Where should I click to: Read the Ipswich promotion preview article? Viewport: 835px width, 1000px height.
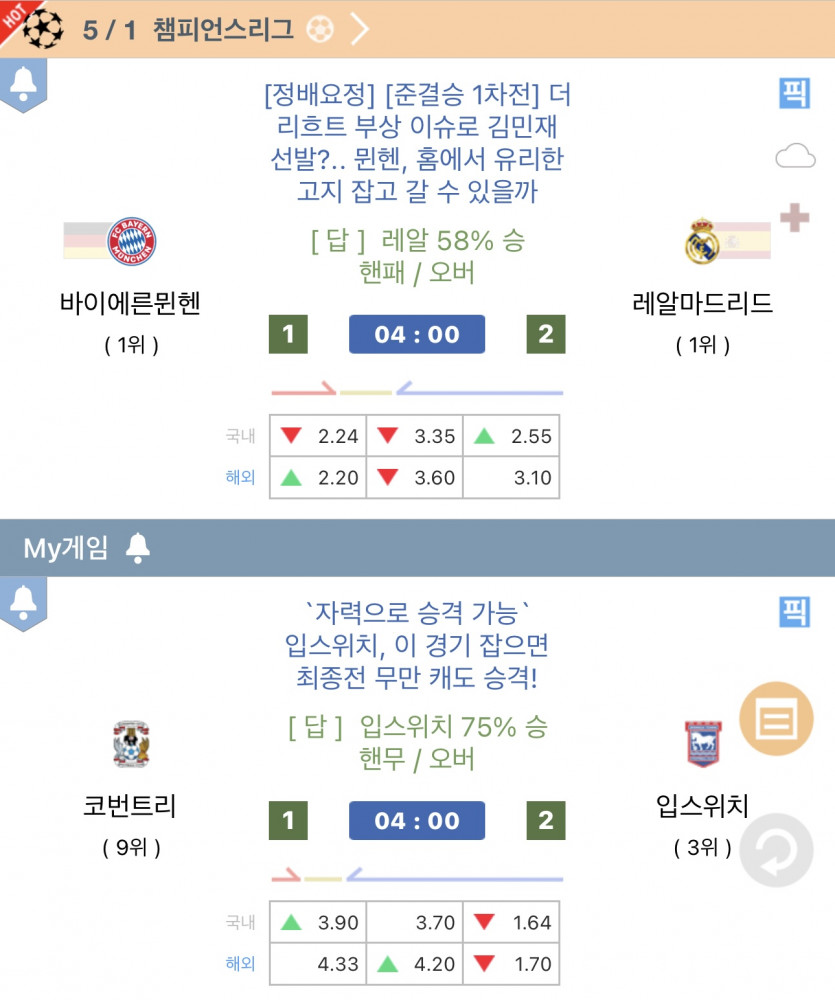pyautogui.click(x=417, y=645)
